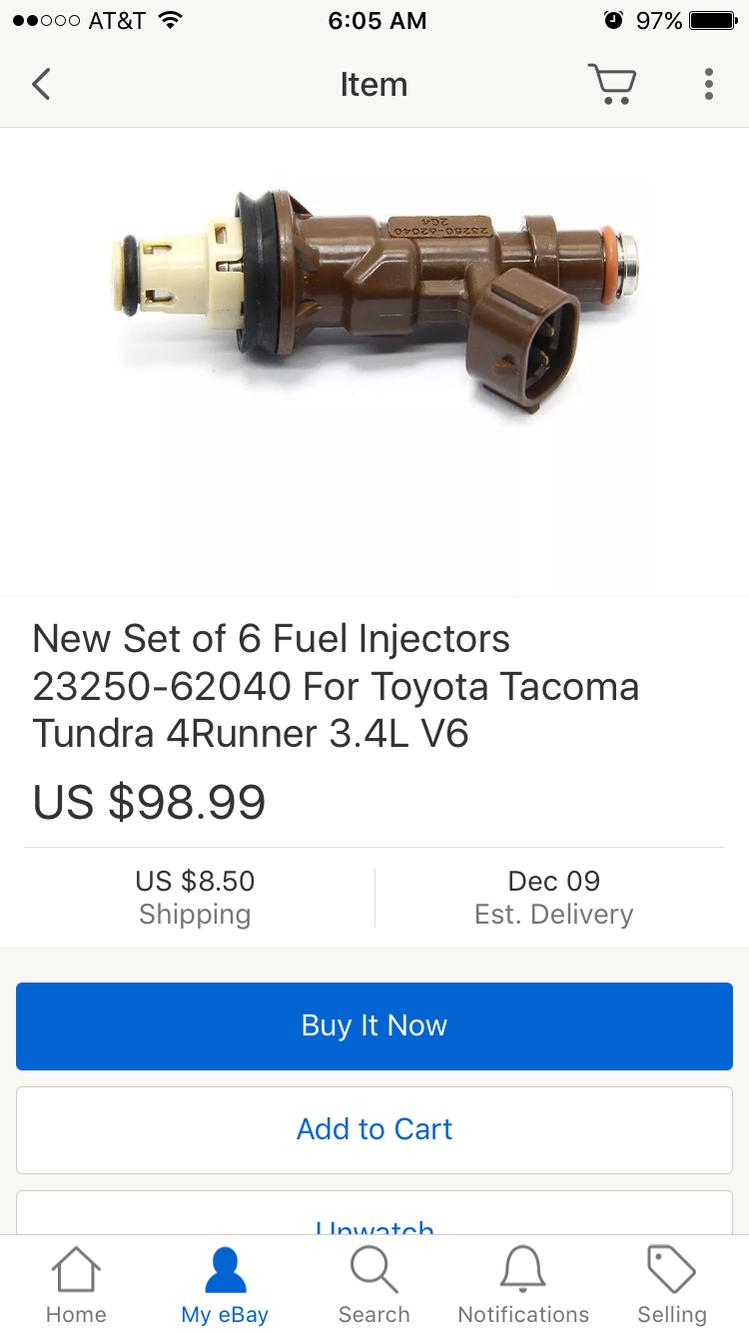Open the Notifications tab
This screenshot has height=1332, width=749.
click(x=523, y=1285)
